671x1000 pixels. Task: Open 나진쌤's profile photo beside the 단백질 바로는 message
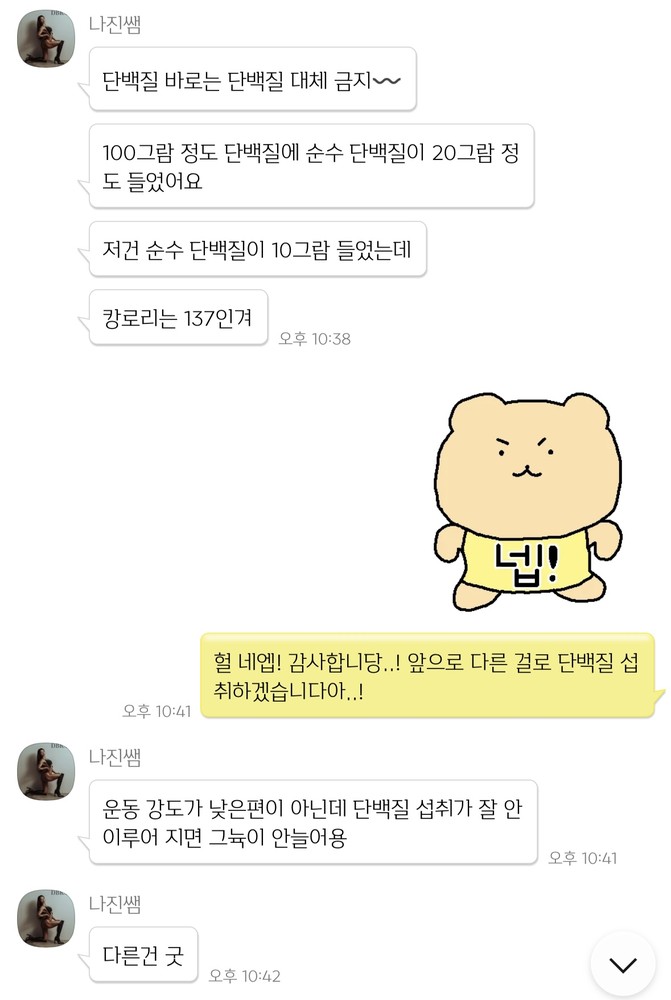[x=47, y=39]
